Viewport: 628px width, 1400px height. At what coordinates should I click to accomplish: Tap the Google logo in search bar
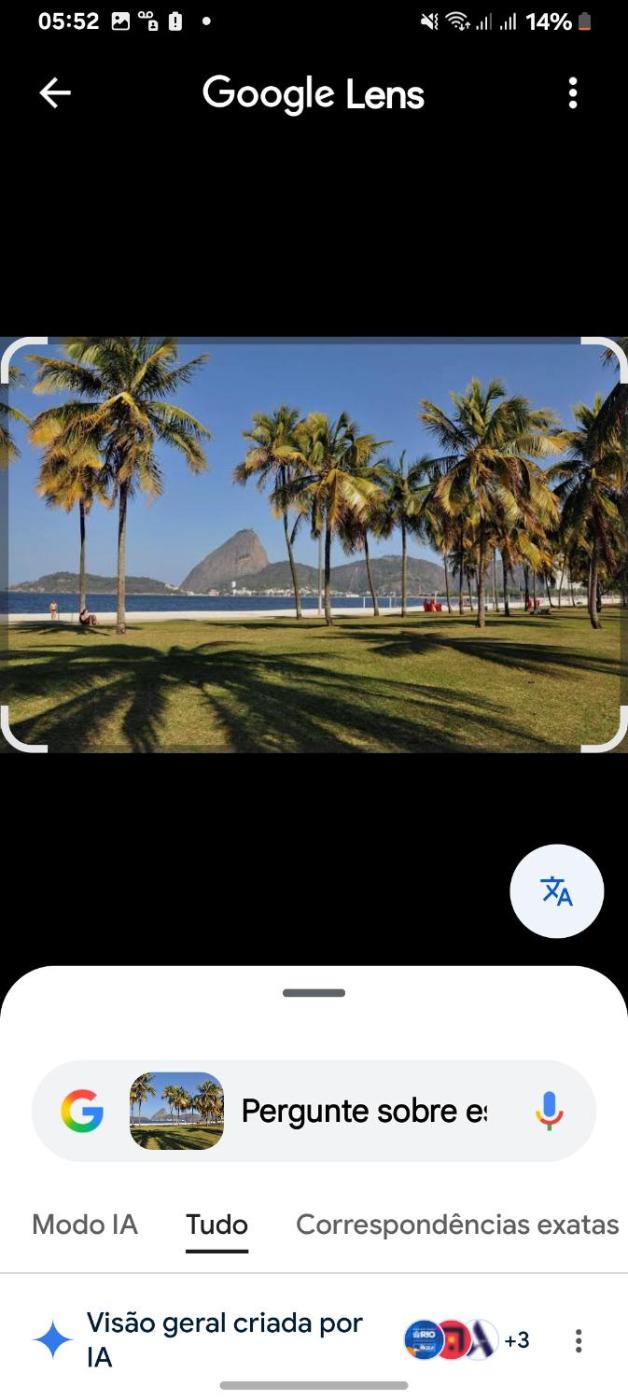[x=82, y=1111]
